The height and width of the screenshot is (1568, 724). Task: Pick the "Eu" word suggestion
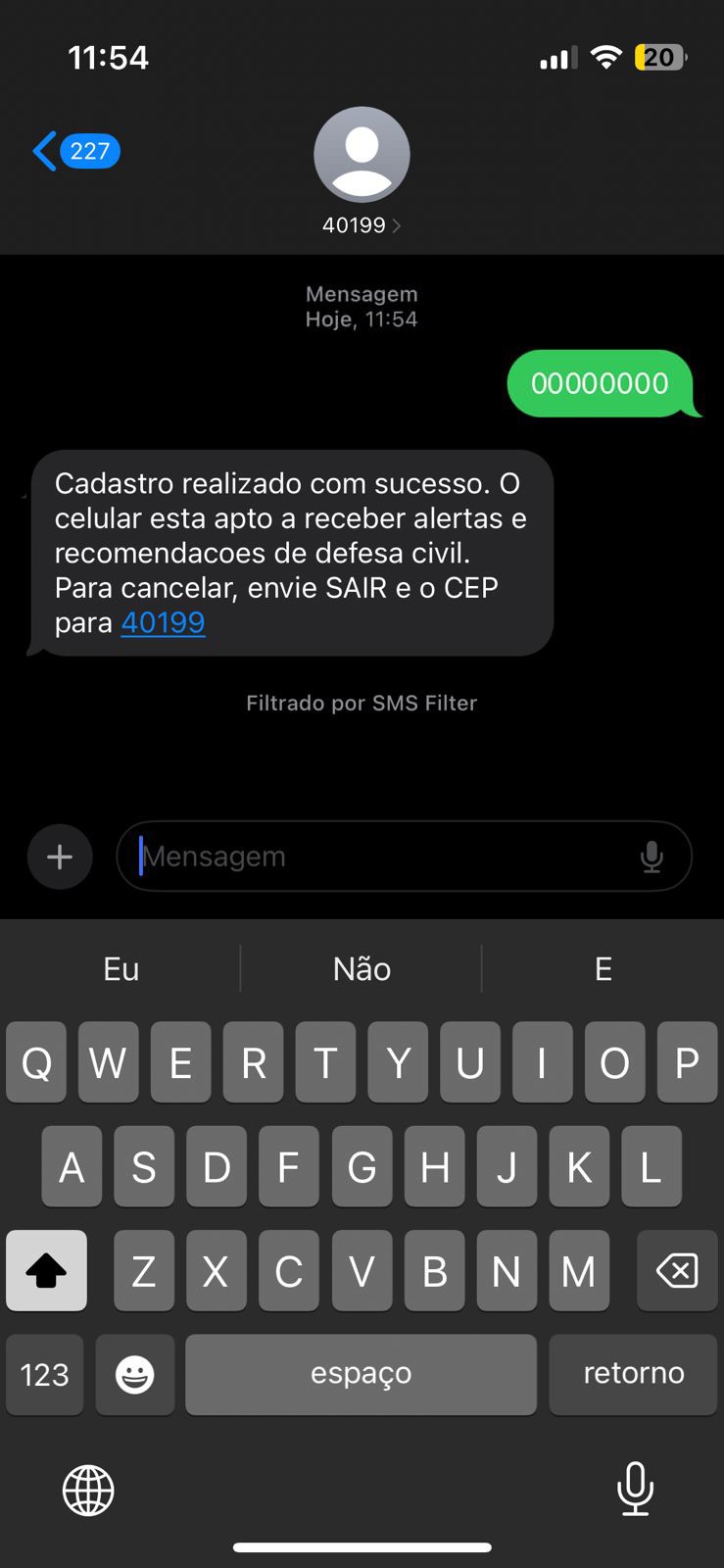(121, 969)
